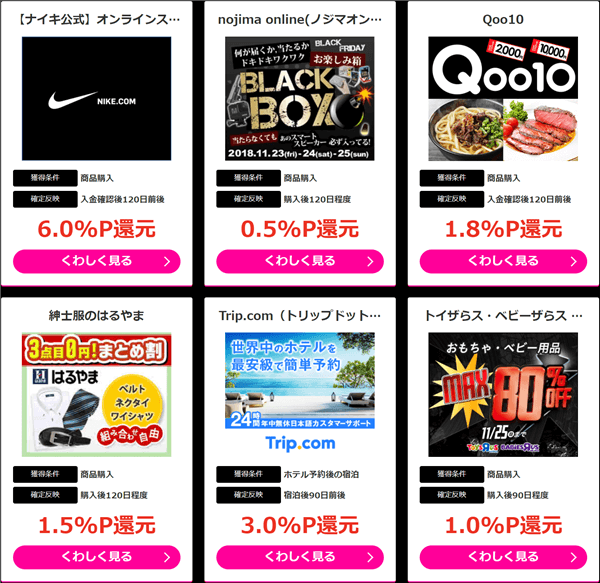Viewport: 600px width, 583px height.
Task: Tap くわしく見る under the Nike offer
Action: [x=97, y=261]
